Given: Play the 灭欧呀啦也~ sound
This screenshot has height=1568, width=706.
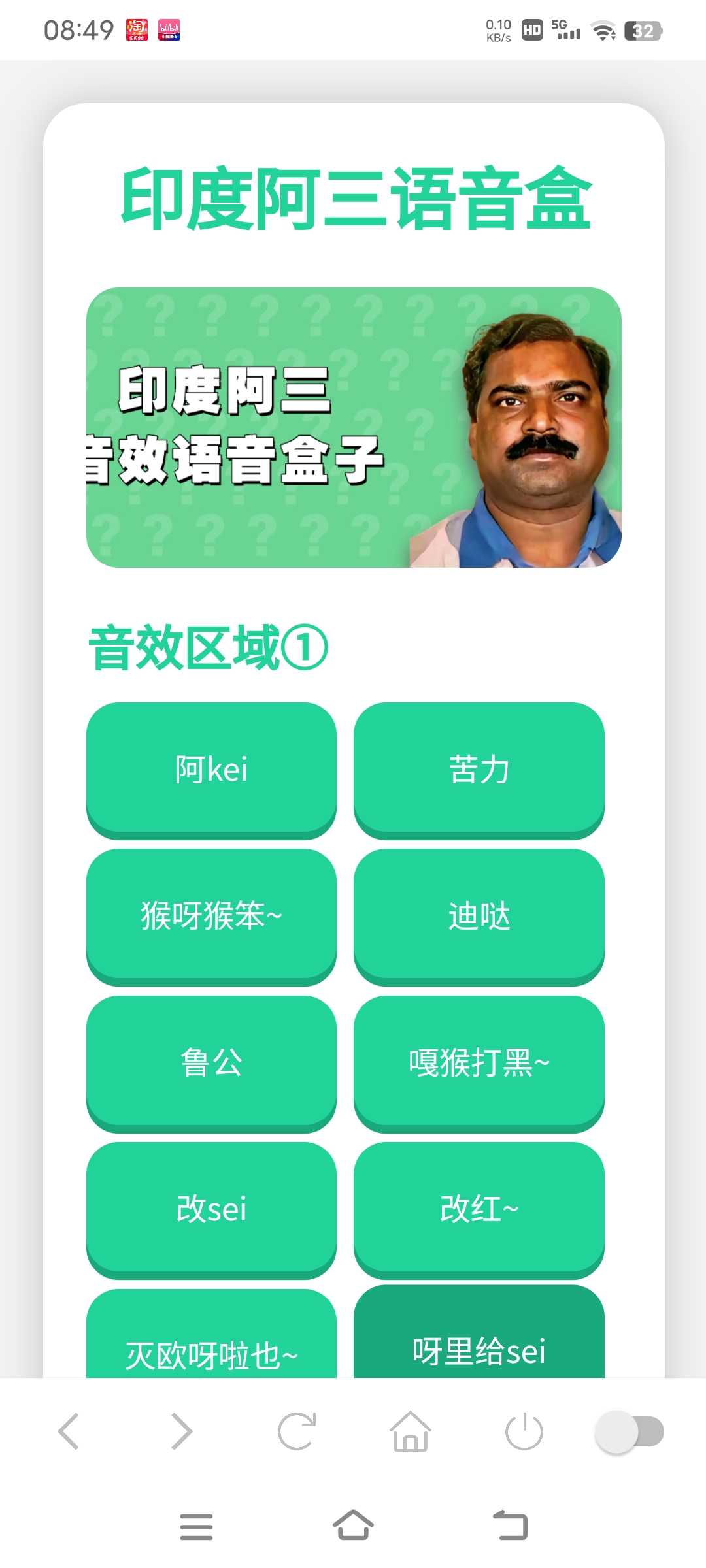Looking at the screenshot, I should coord(211,1346).
